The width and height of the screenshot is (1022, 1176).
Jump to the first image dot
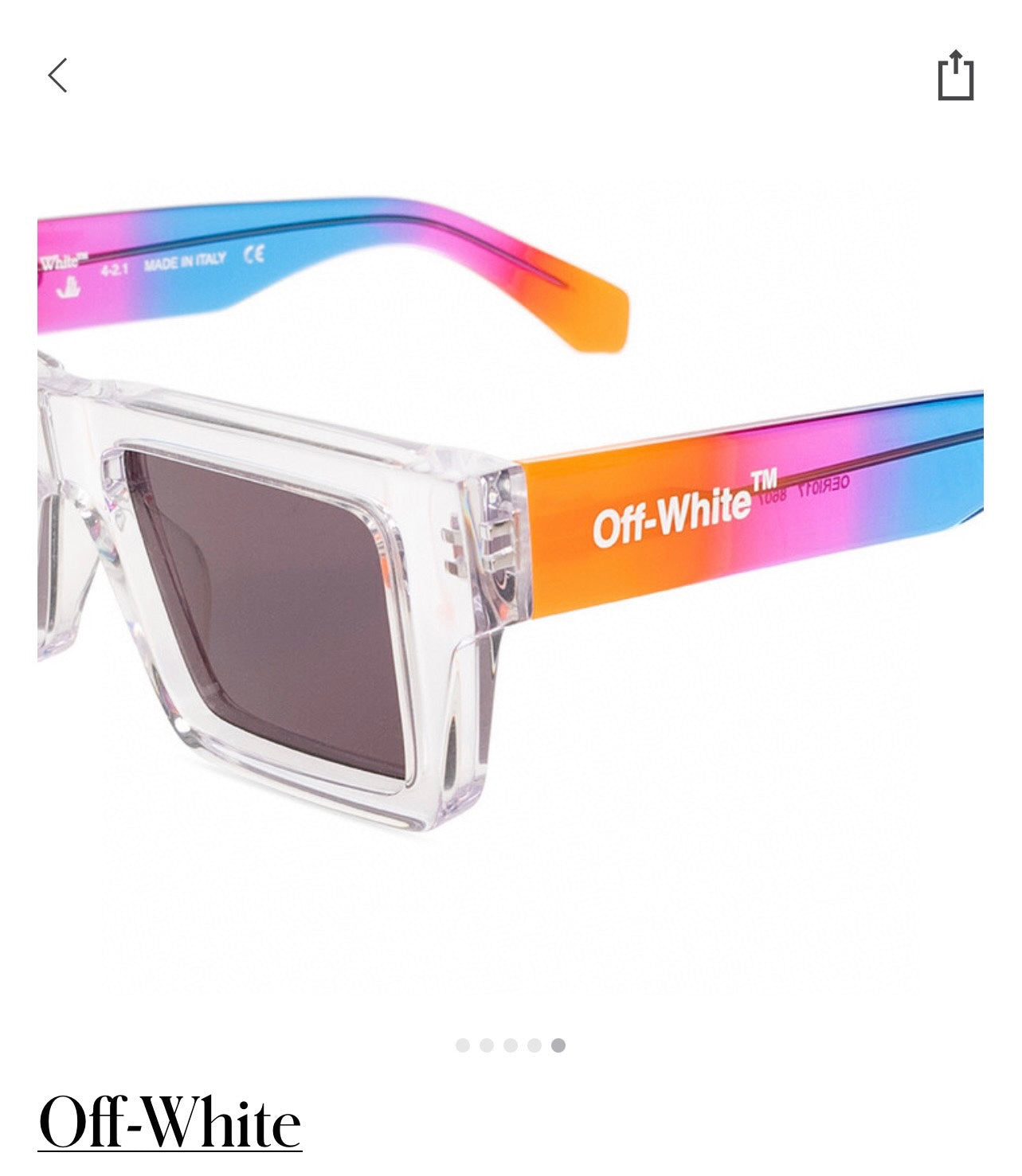click(463, 1045)
